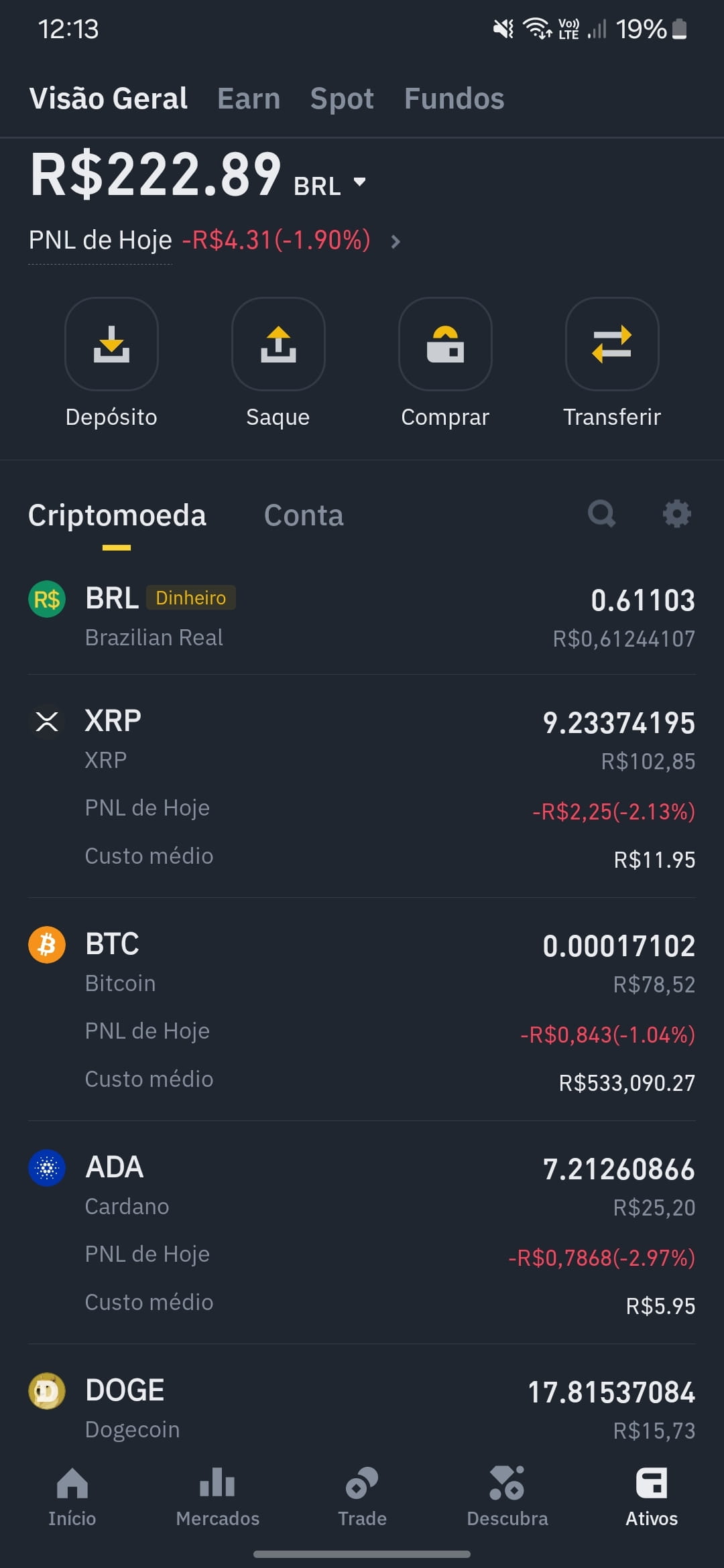Change the BRL display currency dropdown
Image resolution: width=724 pixels, height=1568 pixels.
pos(330,184)
